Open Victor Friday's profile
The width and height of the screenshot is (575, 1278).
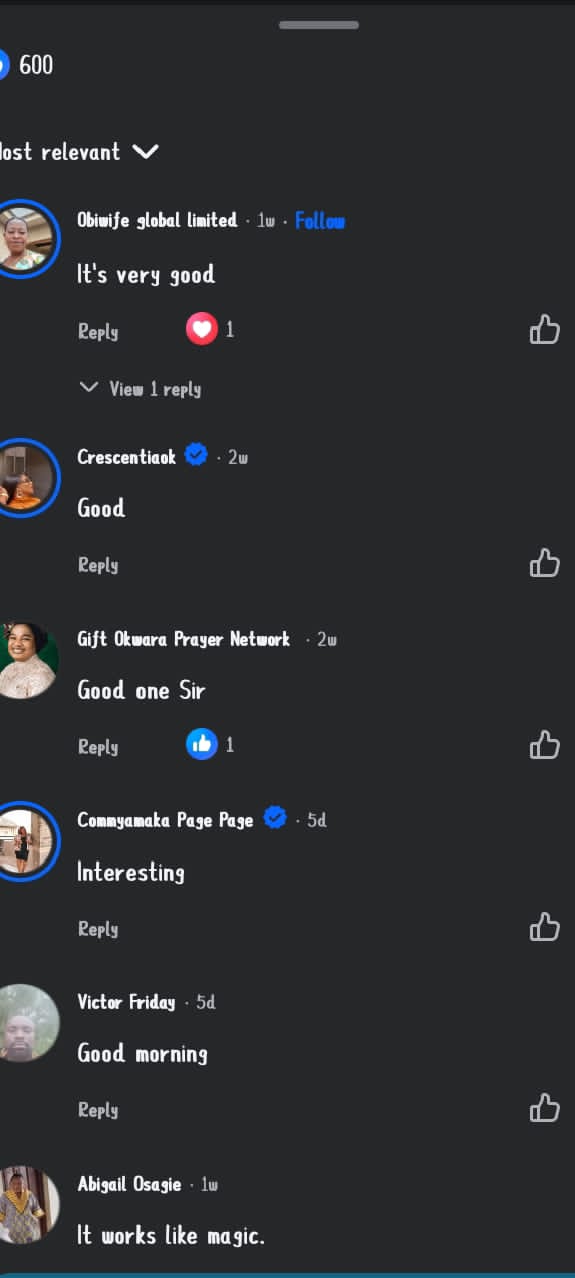click(126, 1001)
